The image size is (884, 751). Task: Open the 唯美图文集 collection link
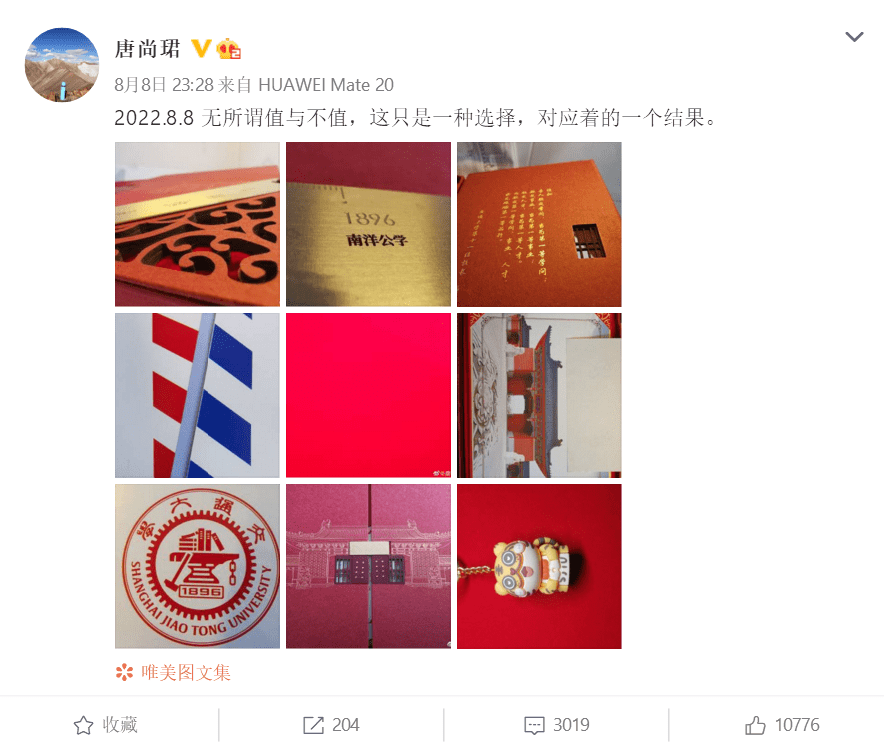click(185, 673)
